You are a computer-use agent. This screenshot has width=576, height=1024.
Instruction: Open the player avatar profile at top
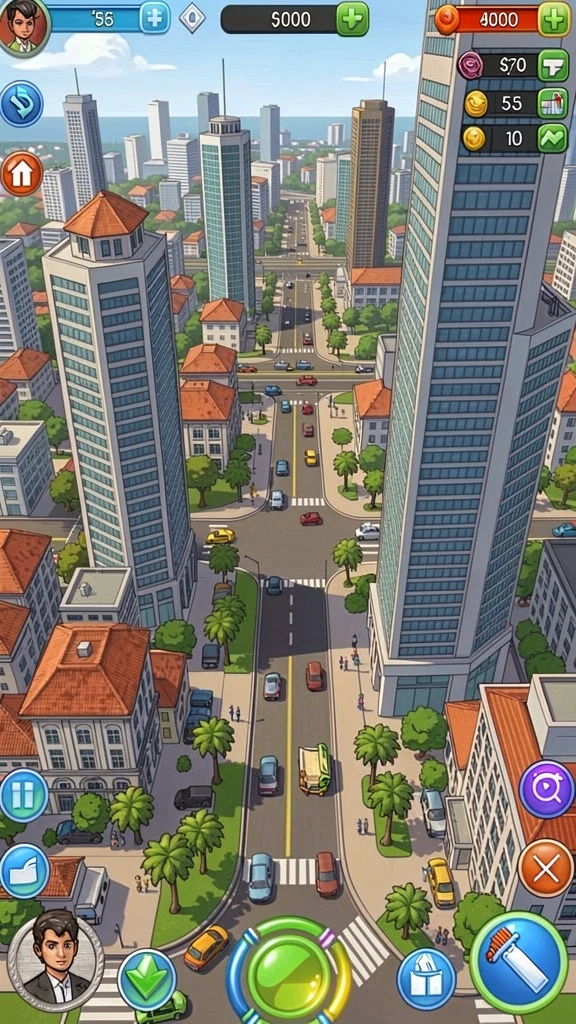pos(24,26)
